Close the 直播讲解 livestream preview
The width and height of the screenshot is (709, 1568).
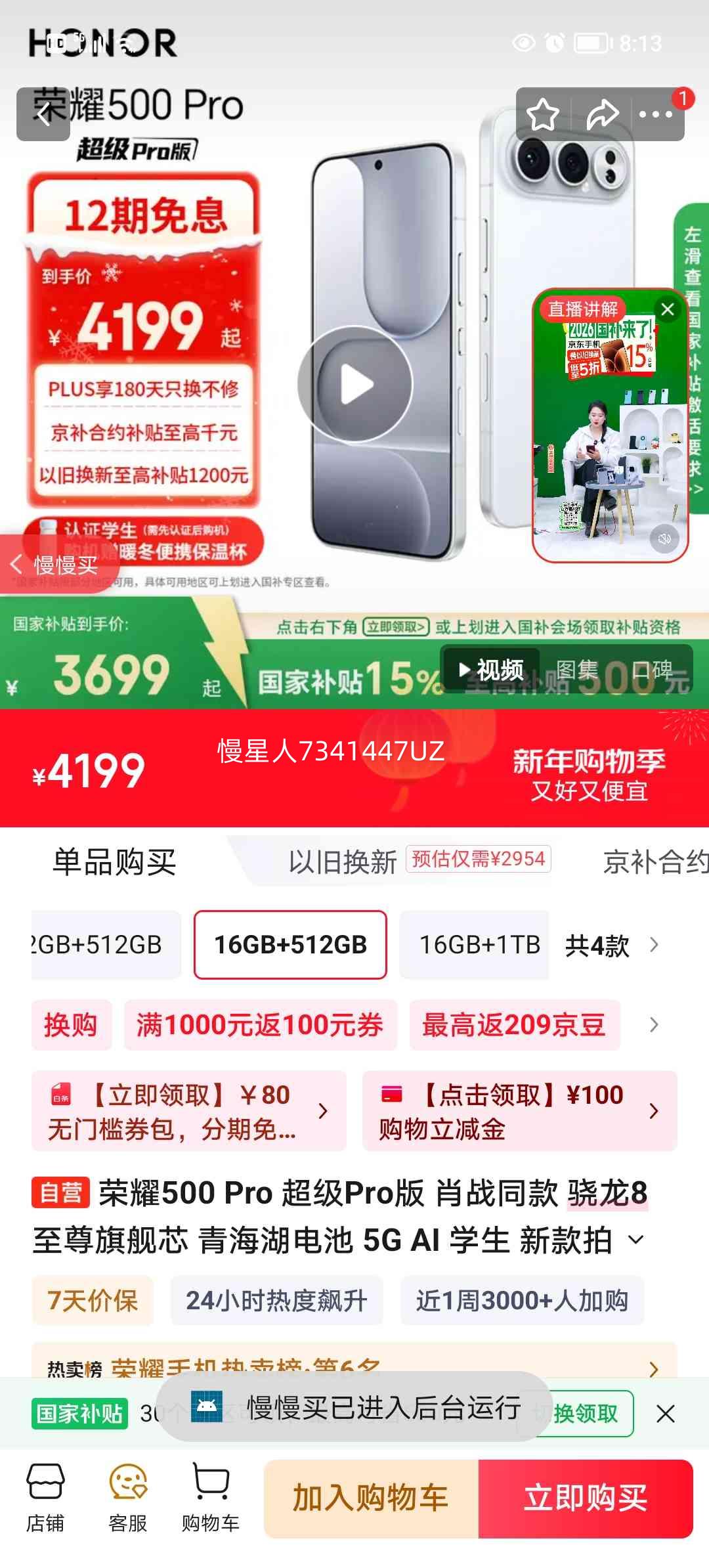[x=668, y=309]
